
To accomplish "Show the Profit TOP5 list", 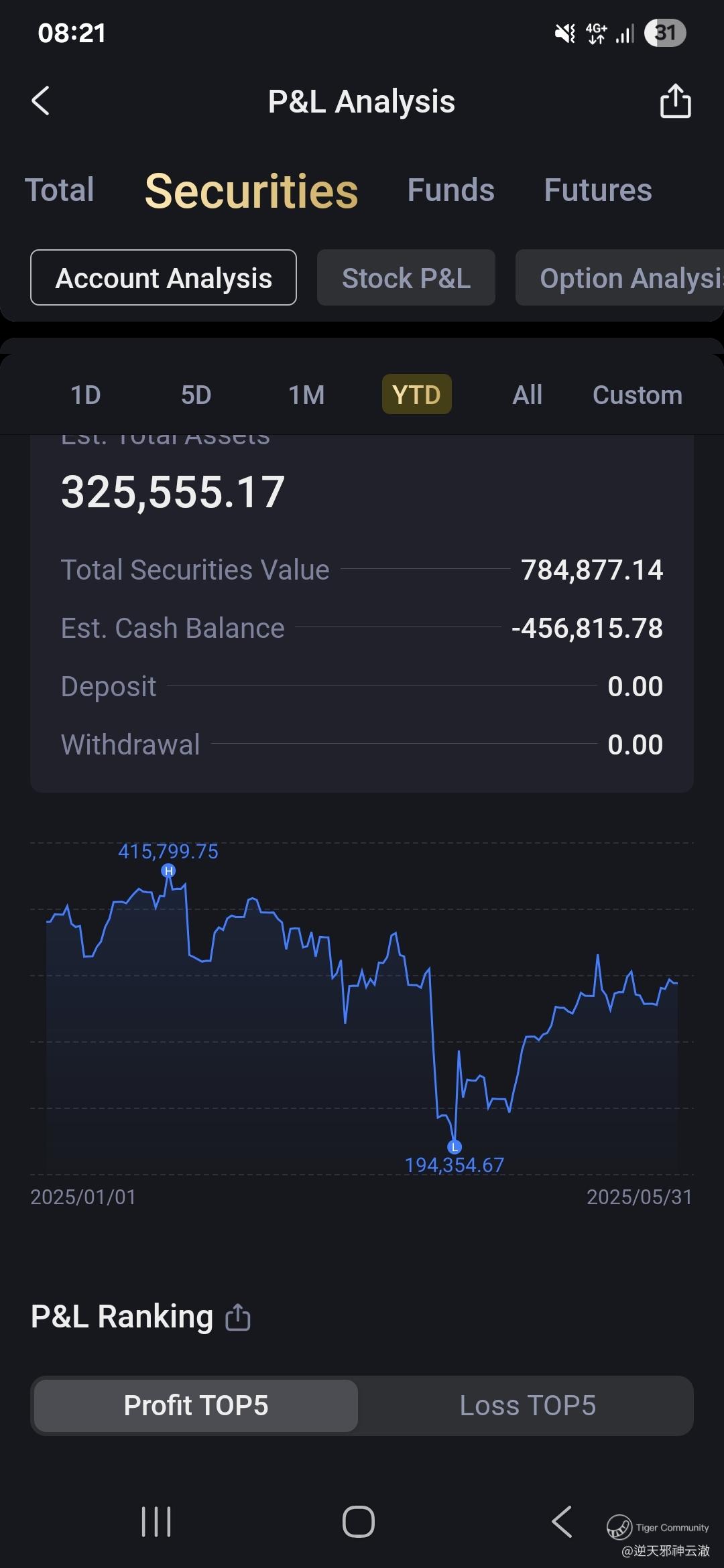I will coord(196,1406).
